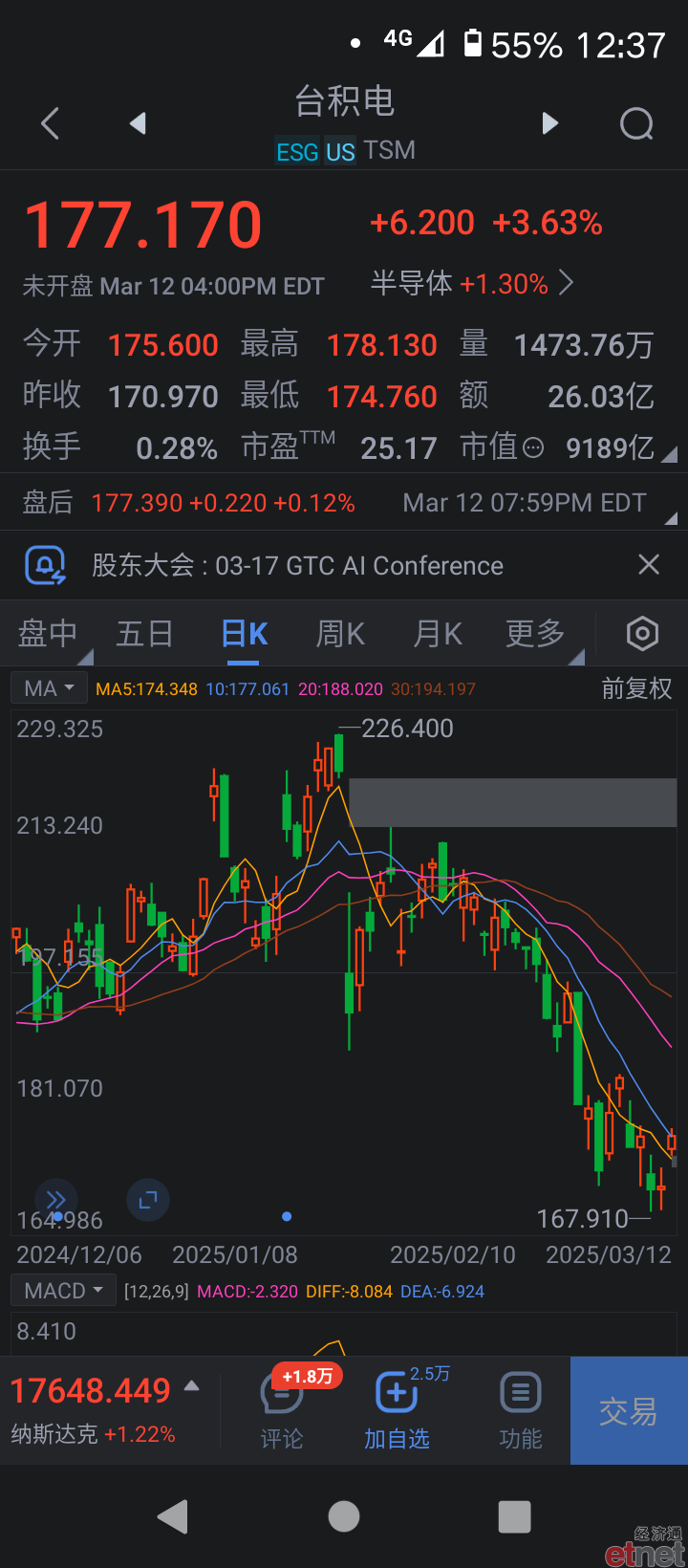Expand the 更多 chart period options
Viewport: 688px width, 1568px height.
pyautogui.click(x=535, y=634)
